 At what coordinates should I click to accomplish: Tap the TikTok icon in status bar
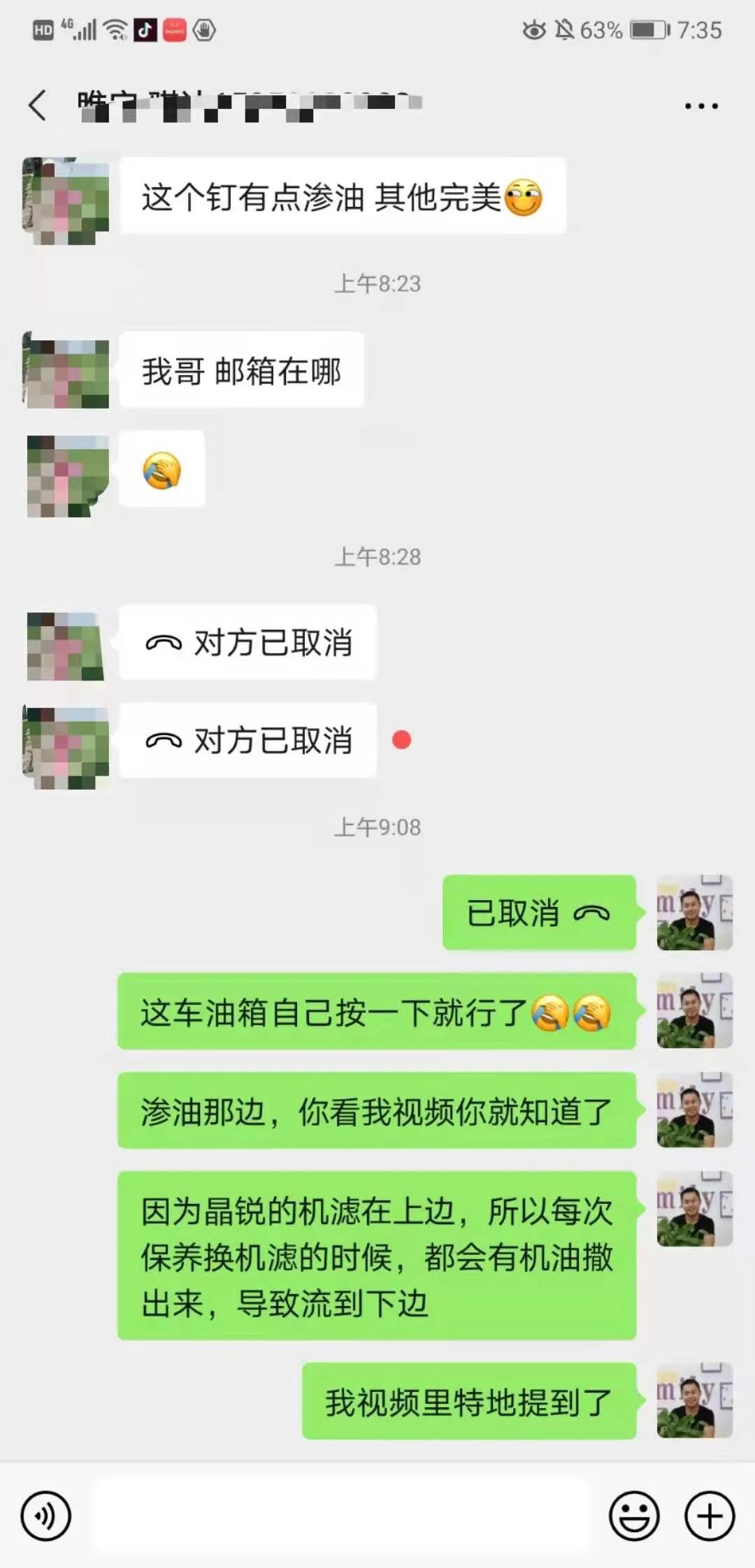tap(145, 30)
